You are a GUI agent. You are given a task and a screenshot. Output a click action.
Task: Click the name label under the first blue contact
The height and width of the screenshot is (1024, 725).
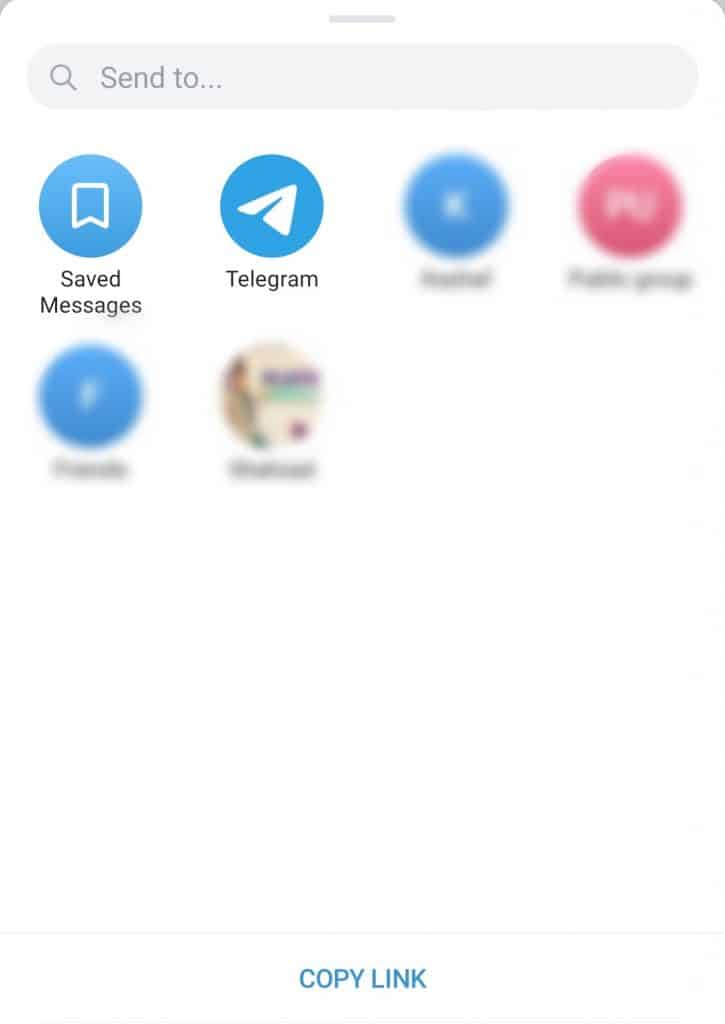tap(455, 280)
